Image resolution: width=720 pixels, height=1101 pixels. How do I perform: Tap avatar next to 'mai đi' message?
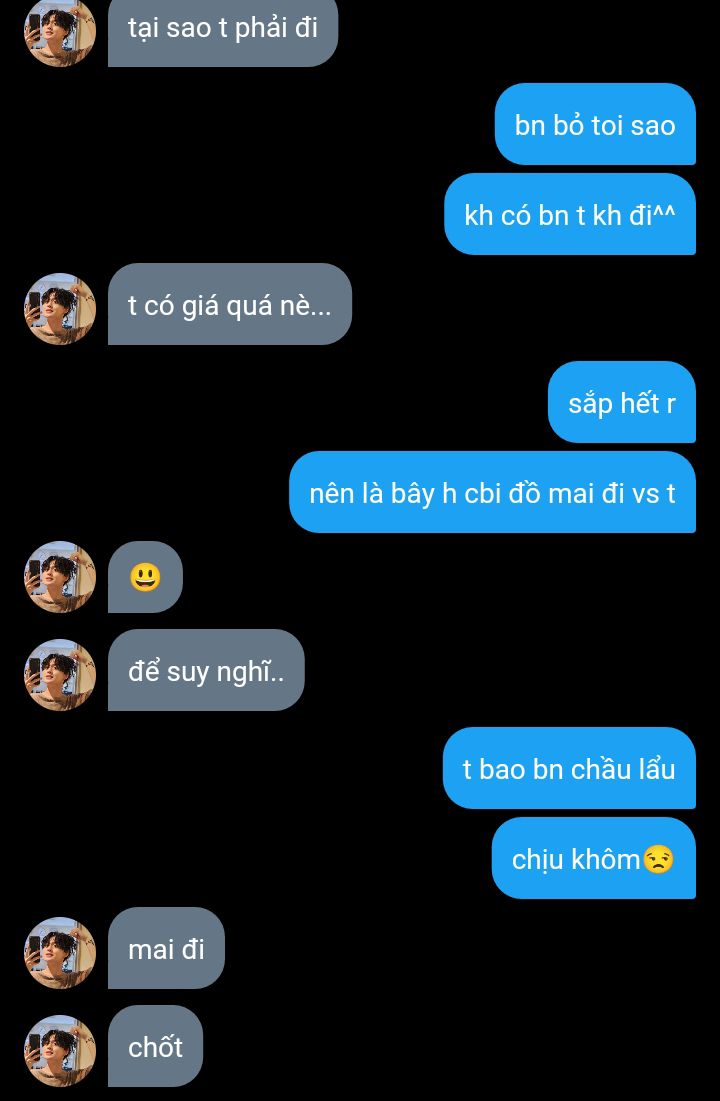coord(59,952)
